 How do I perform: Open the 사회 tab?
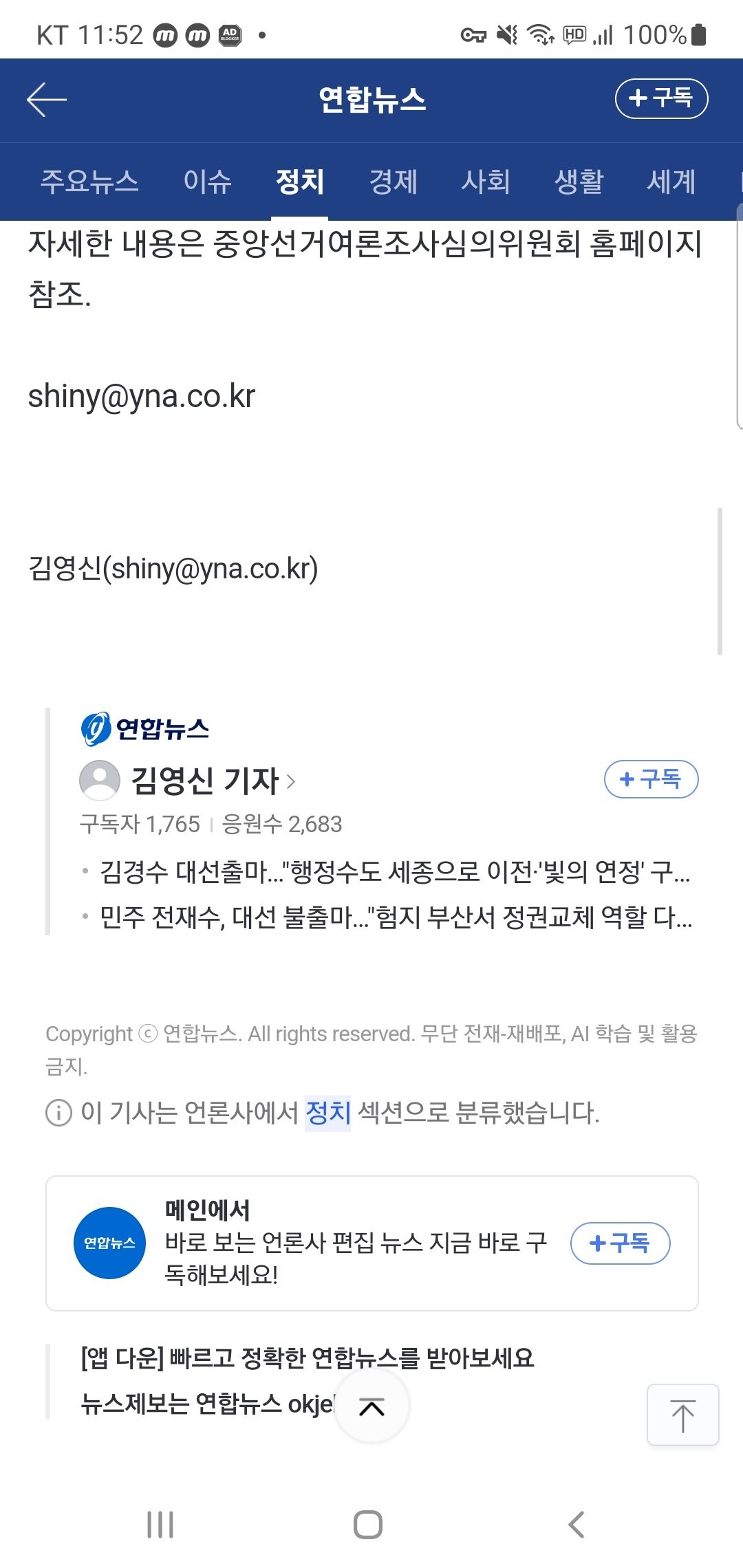point(486,182)
